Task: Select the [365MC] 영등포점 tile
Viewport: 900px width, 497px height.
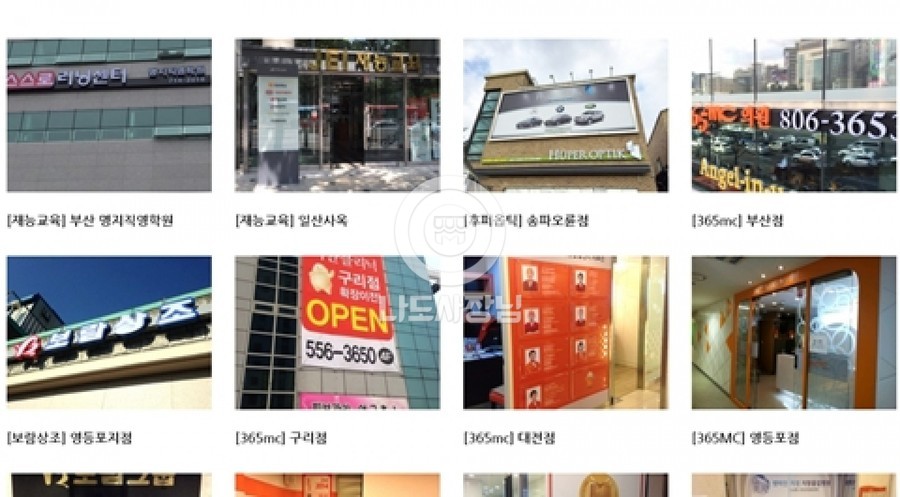Action: 793,332
